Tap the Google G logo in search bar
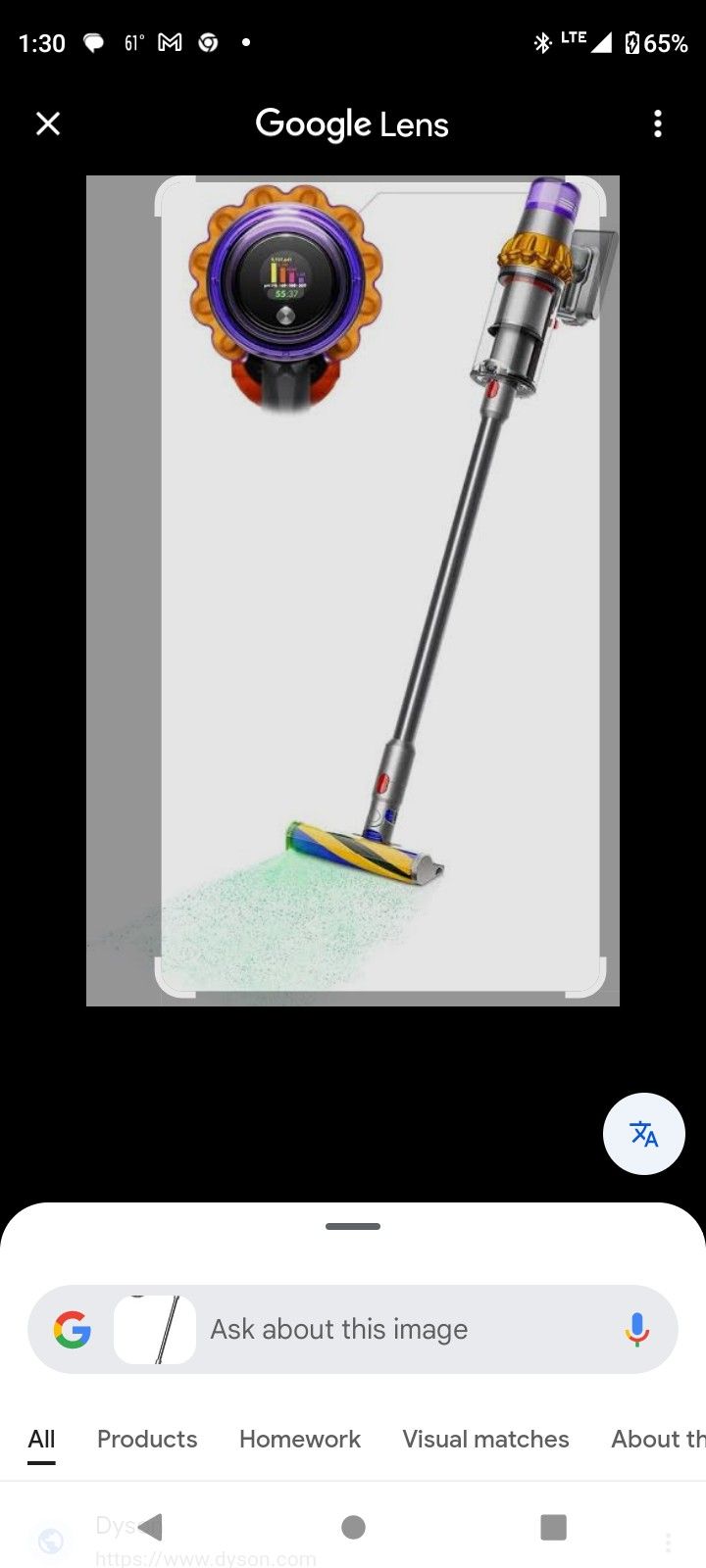 [x=71, y=1329]
